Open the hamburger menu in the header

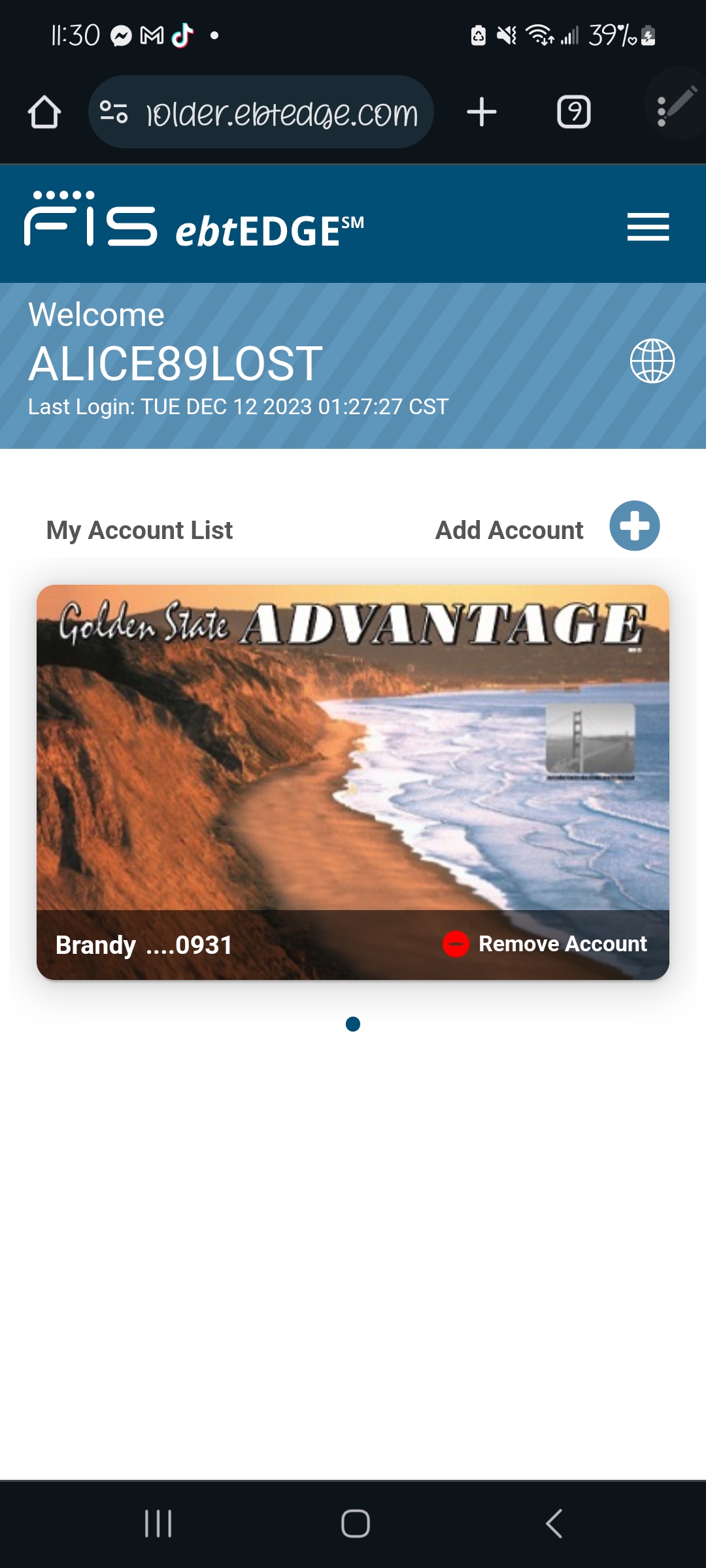tap(648, 227)
